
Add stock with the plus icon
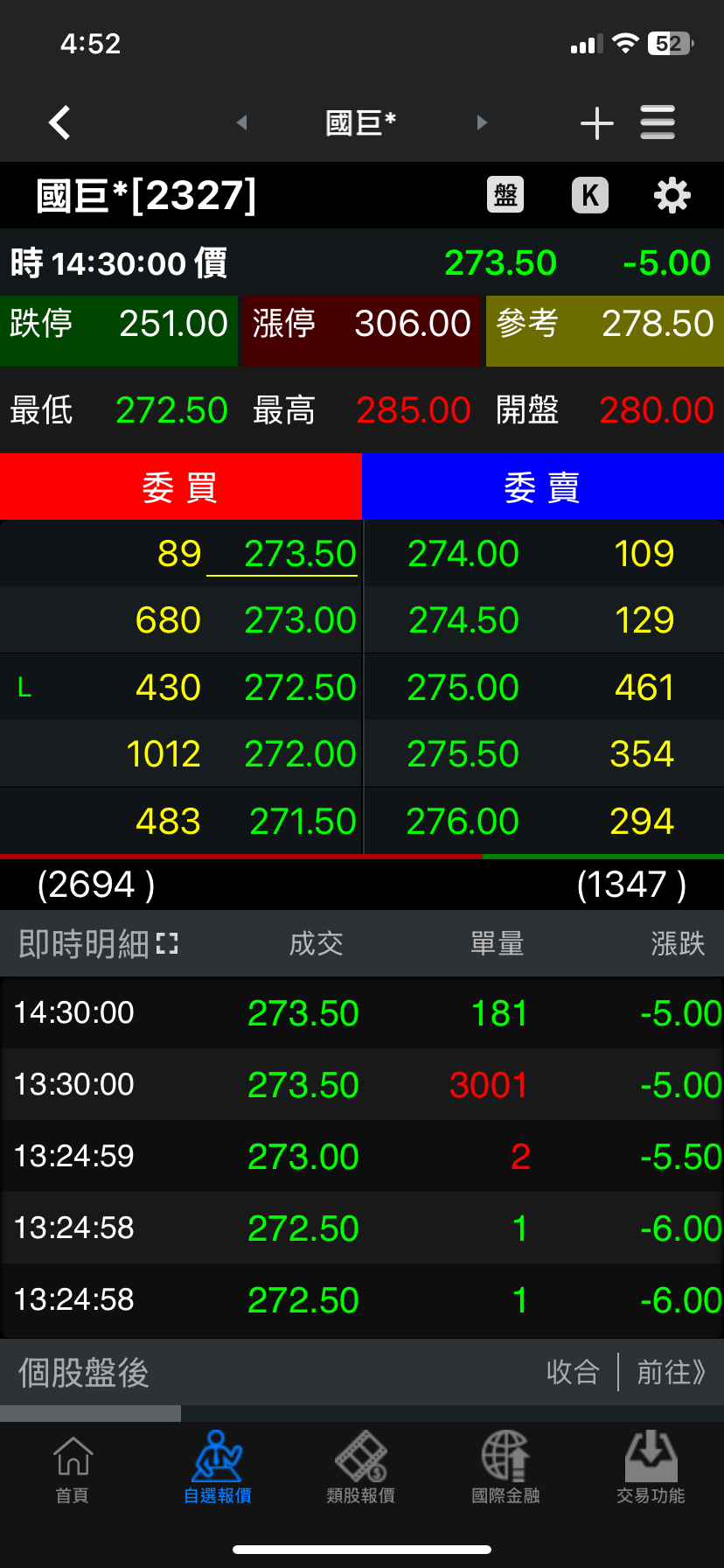(x=596, y=123)
